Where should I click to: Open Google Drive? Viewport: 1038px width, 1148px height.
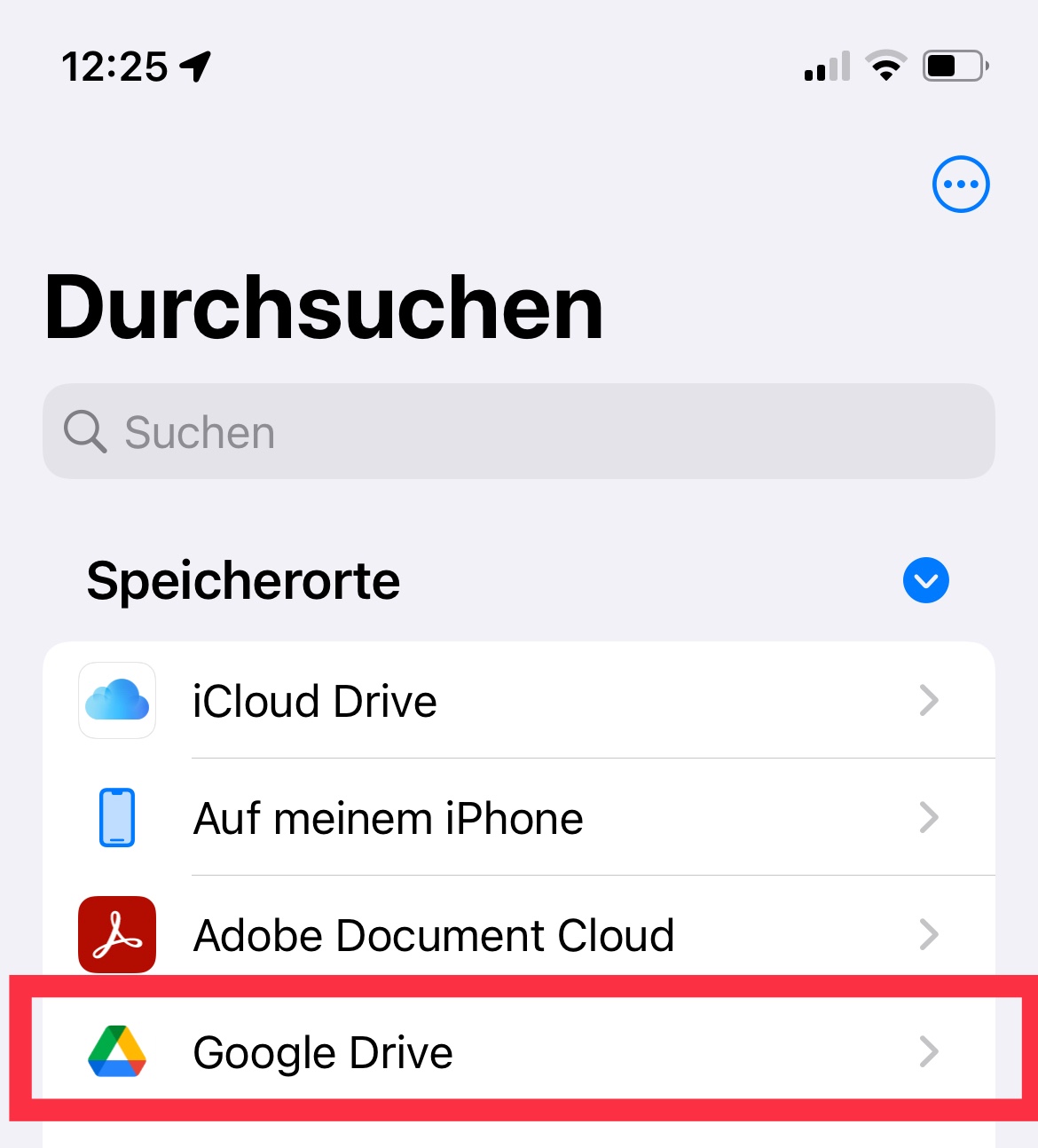pos(519,1051)
